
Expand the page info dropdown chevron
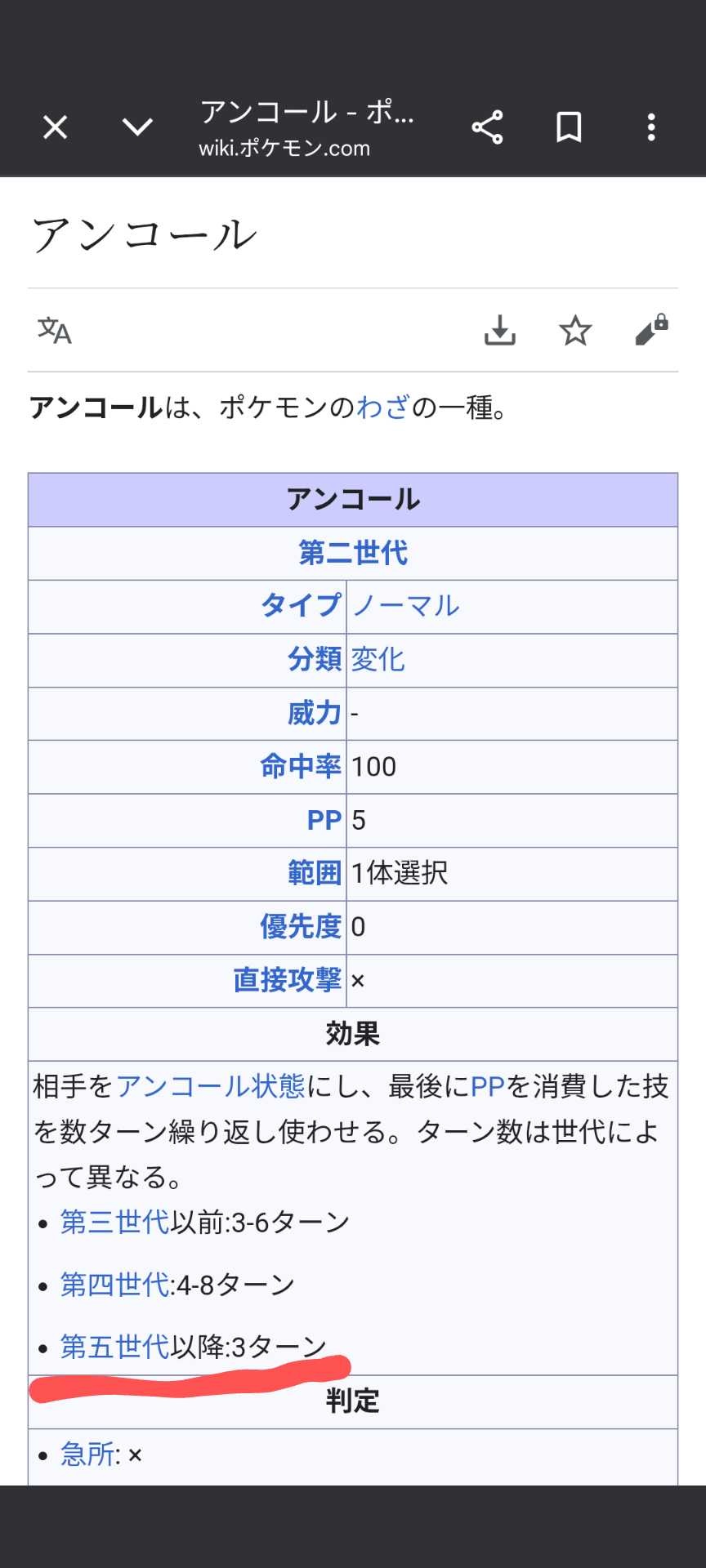[137, 127]
